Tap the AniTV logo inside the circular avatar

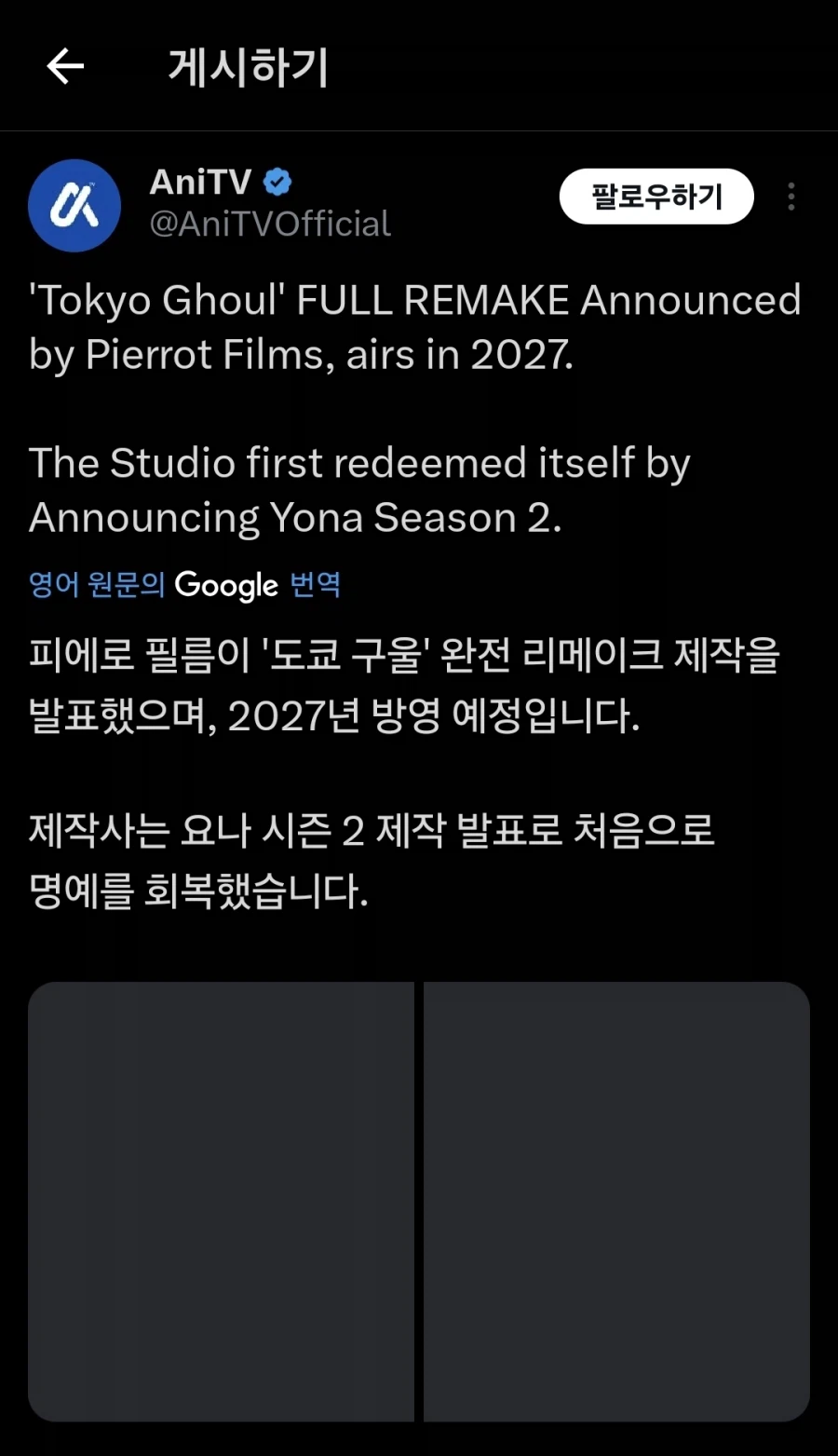(74, 205)
